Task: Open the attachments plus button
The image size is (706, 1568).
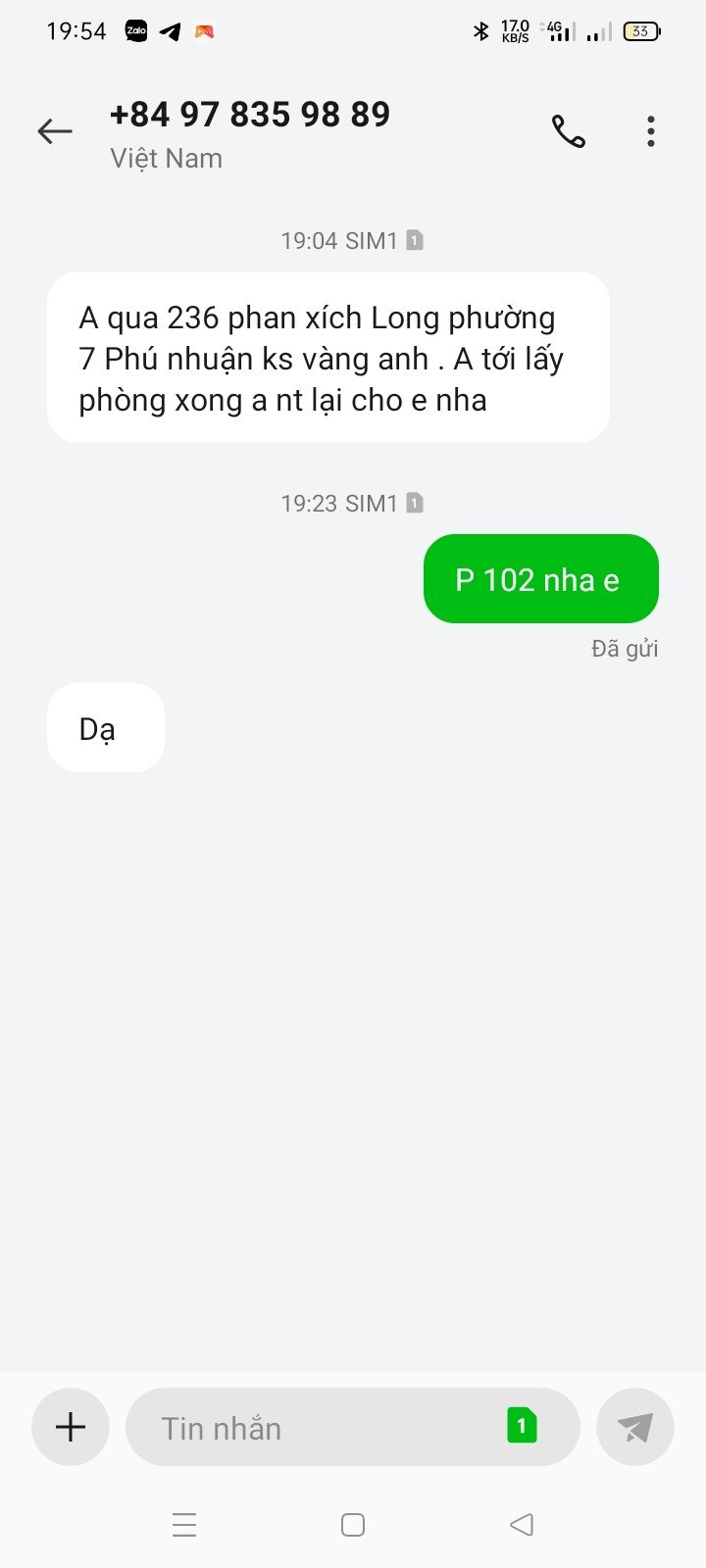Action: click(71, 1427)
